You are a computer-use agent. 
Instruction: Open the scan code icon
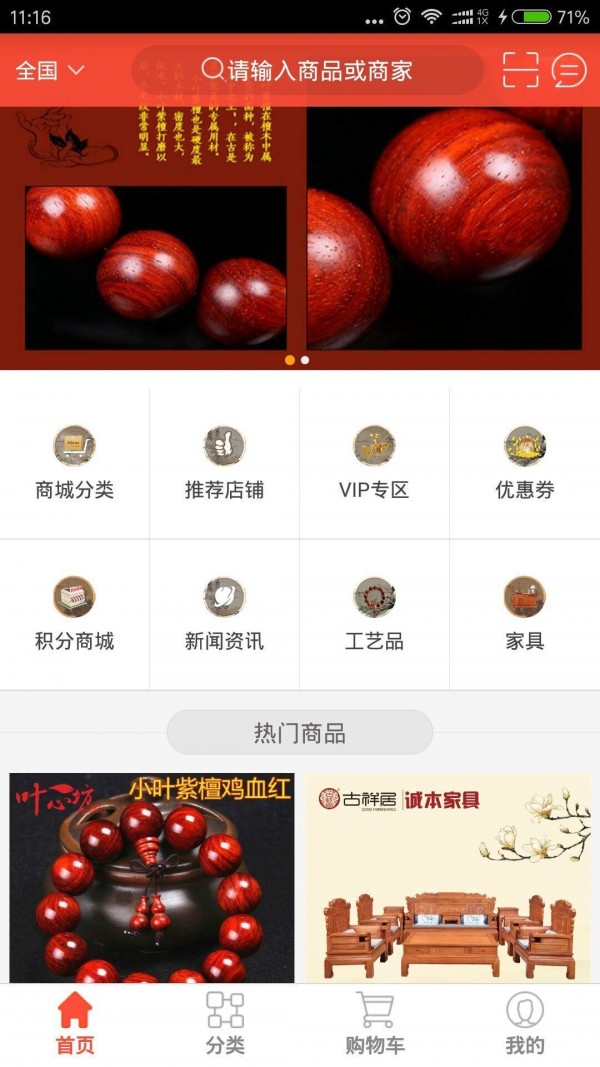pyautogui.click(x=520, y=70)
